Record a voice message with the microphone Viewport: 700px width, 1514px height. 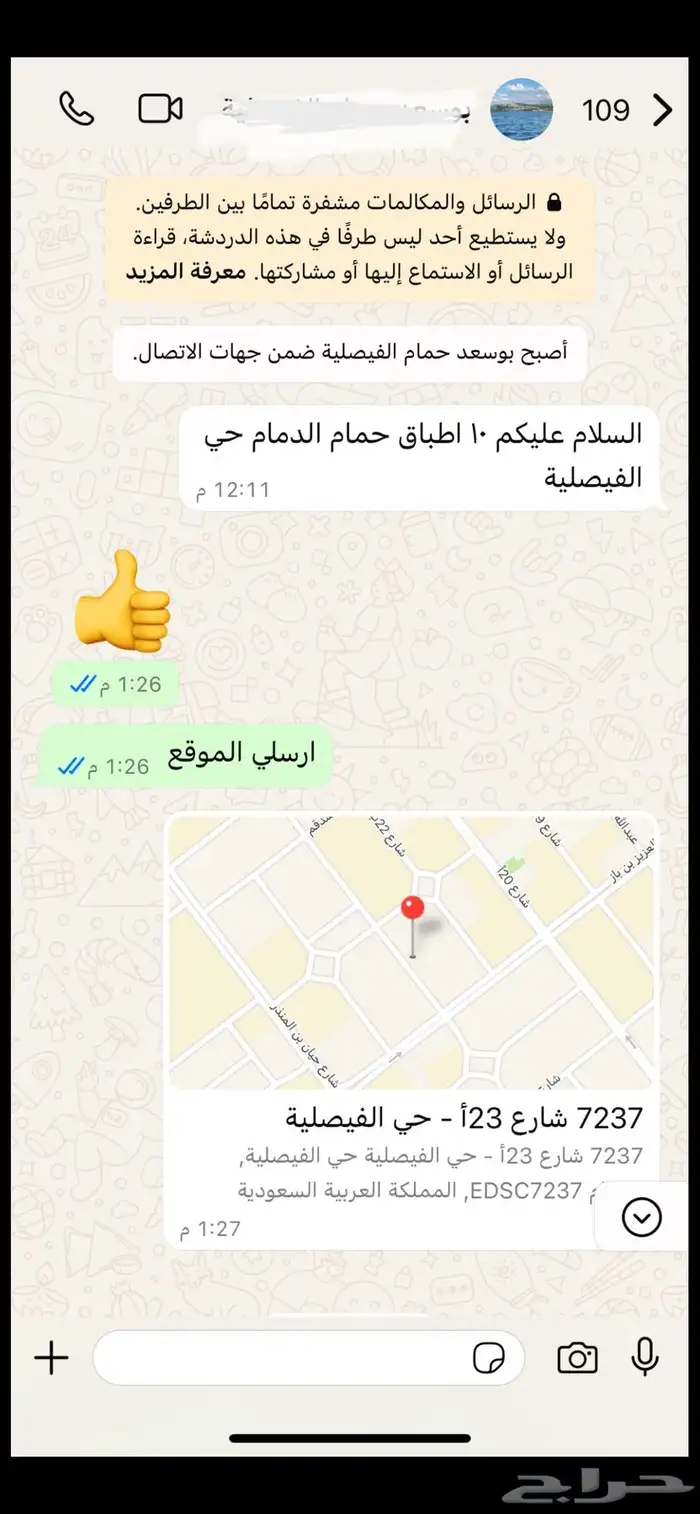coord(645,1357)
